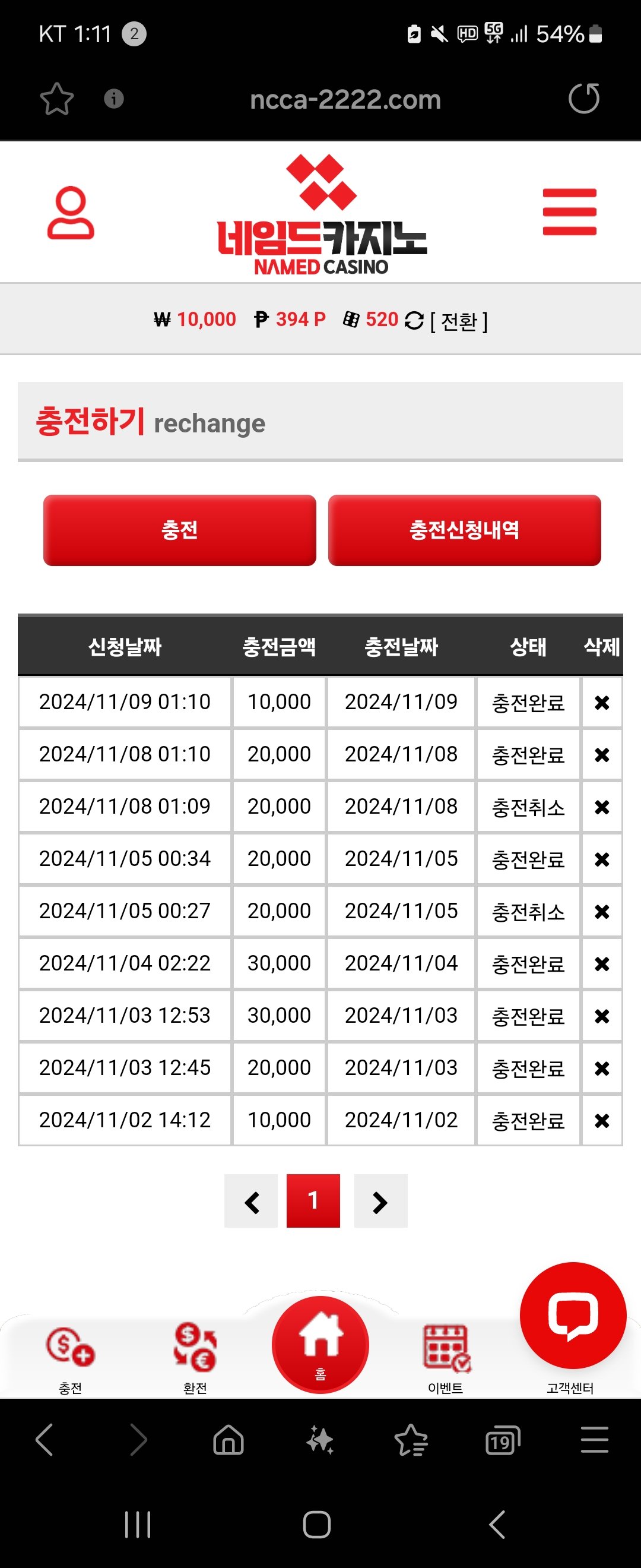Open the user profile icon
641x1568 pixels.
71,213
